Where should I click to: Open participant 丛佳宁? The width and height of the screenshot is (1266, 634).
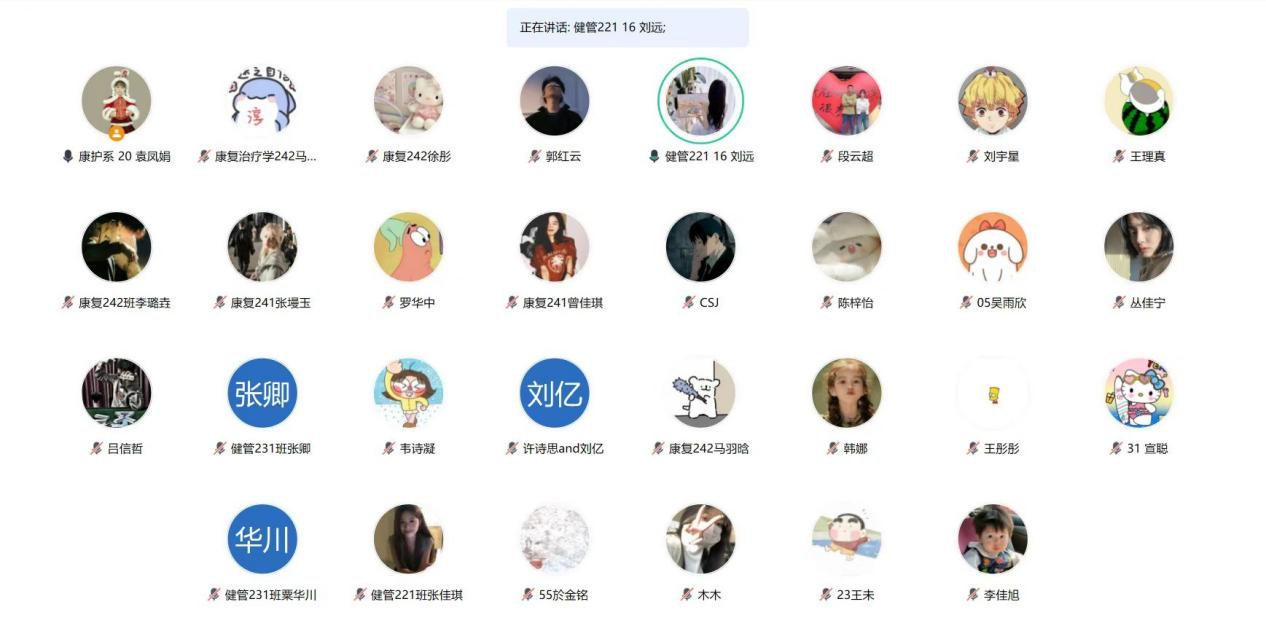[x=1138, y=247]
